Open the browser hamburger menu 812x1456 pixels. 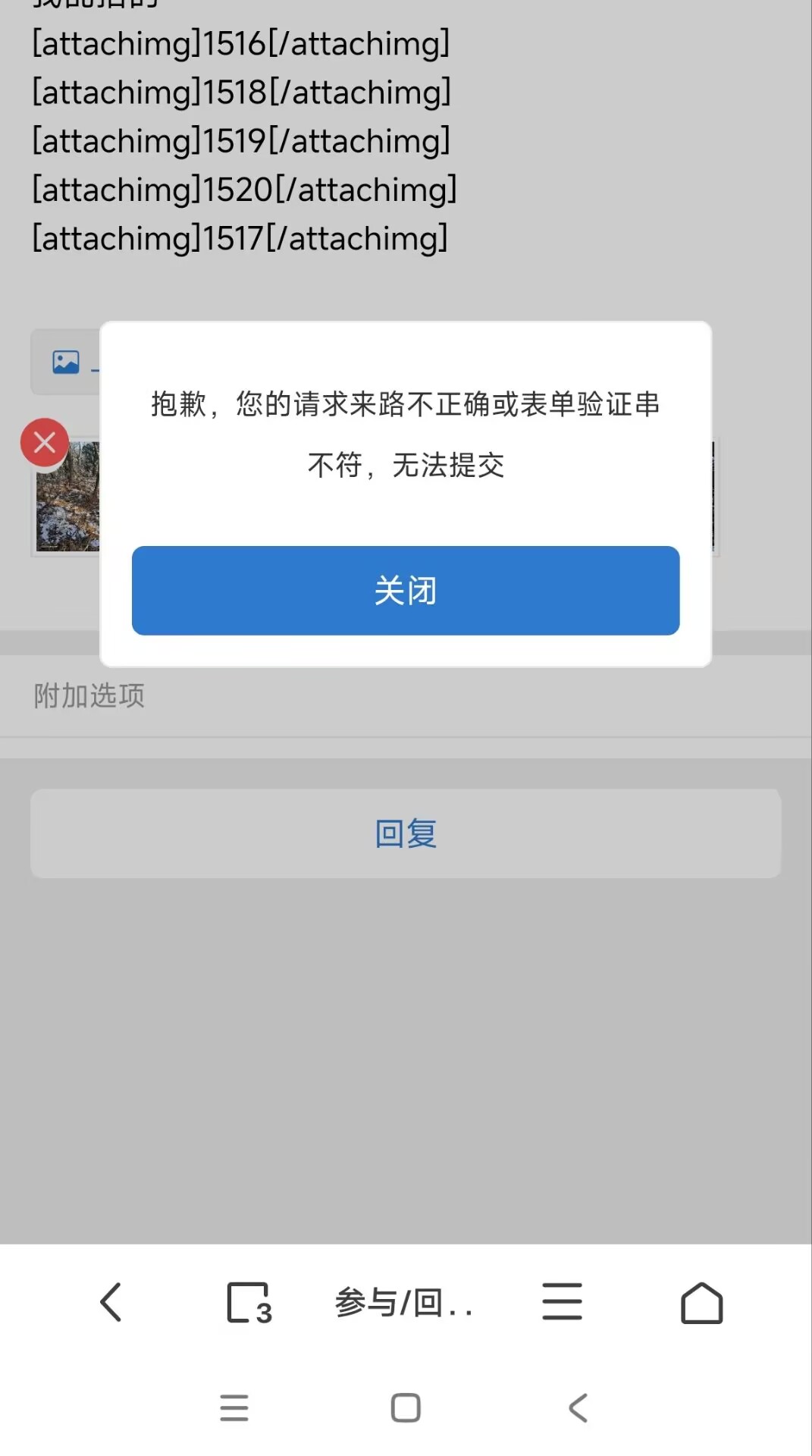click(562, 1302)
